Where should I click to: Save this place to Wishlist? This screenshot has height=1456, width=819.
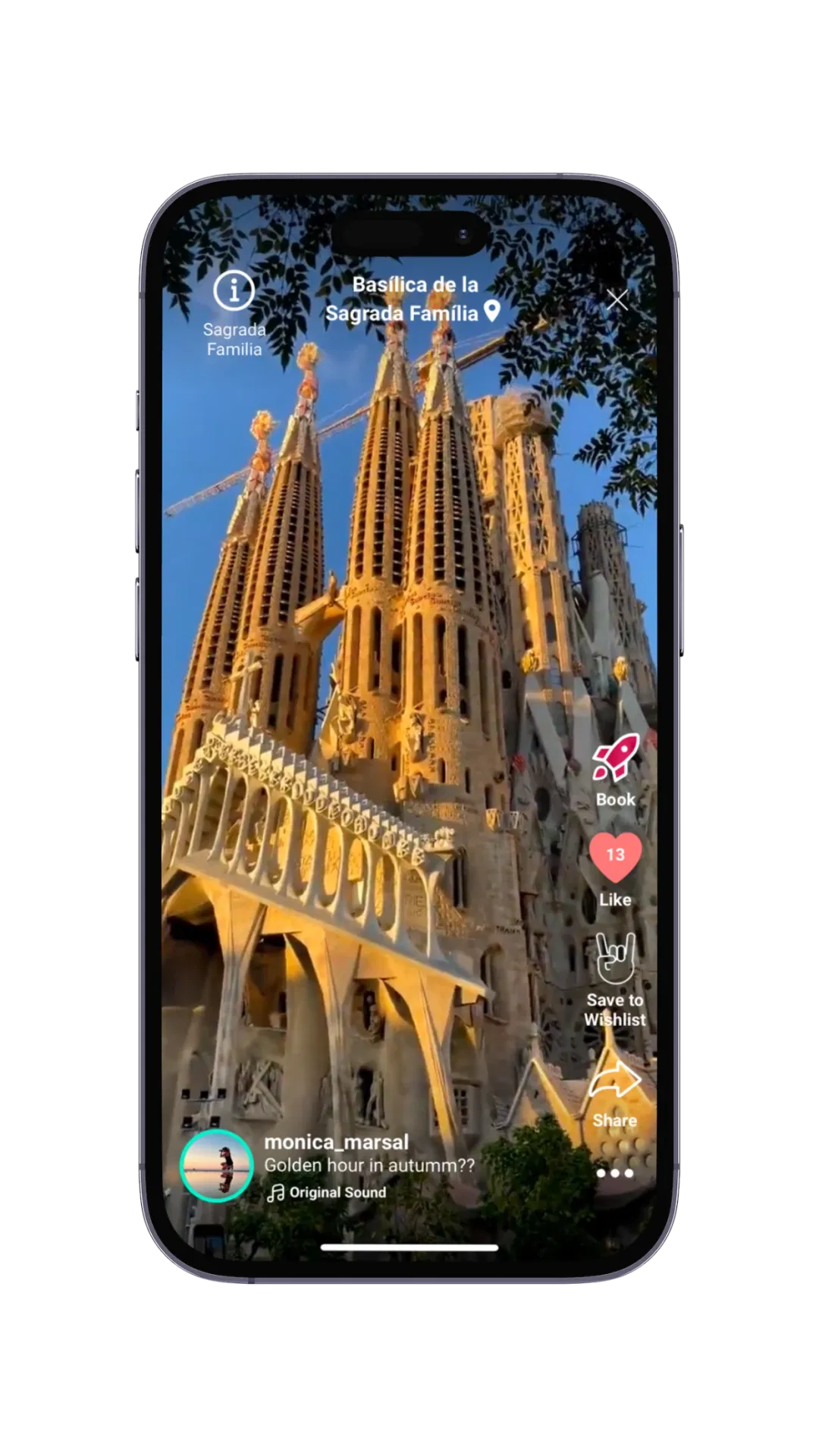coord(615,959)
